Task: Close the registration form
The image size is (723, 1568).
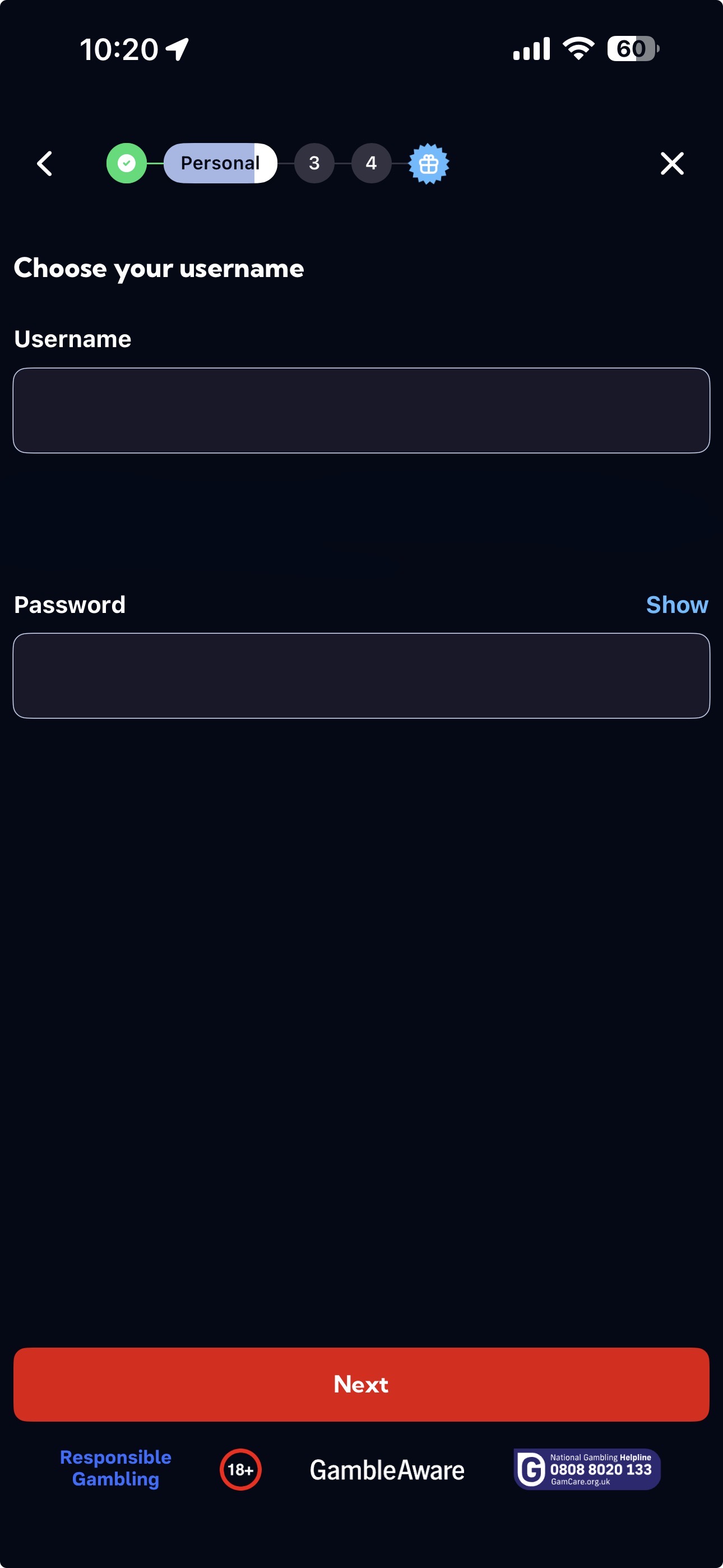Action: tap(672, 163)
